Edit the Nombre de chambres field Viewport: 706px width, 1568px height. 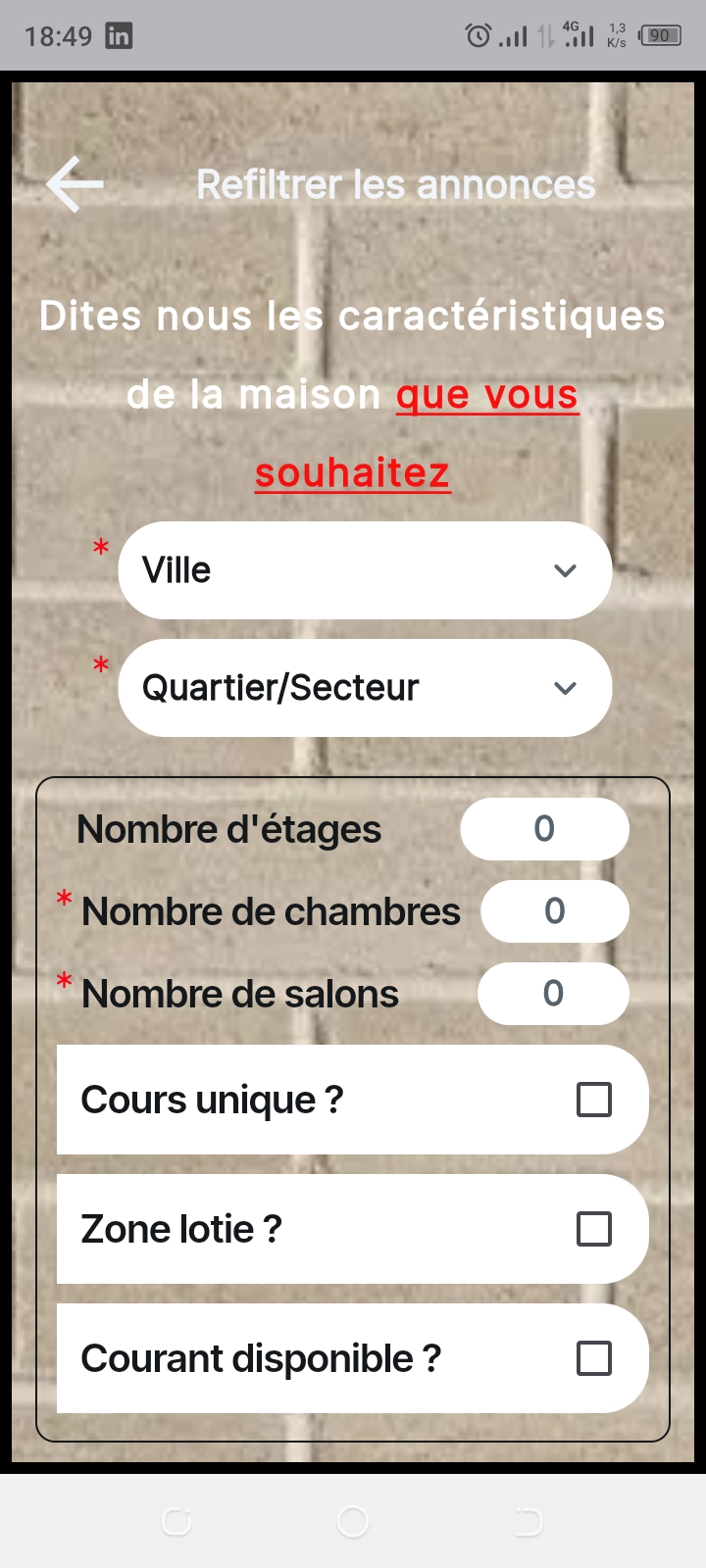tap(554, 911)
